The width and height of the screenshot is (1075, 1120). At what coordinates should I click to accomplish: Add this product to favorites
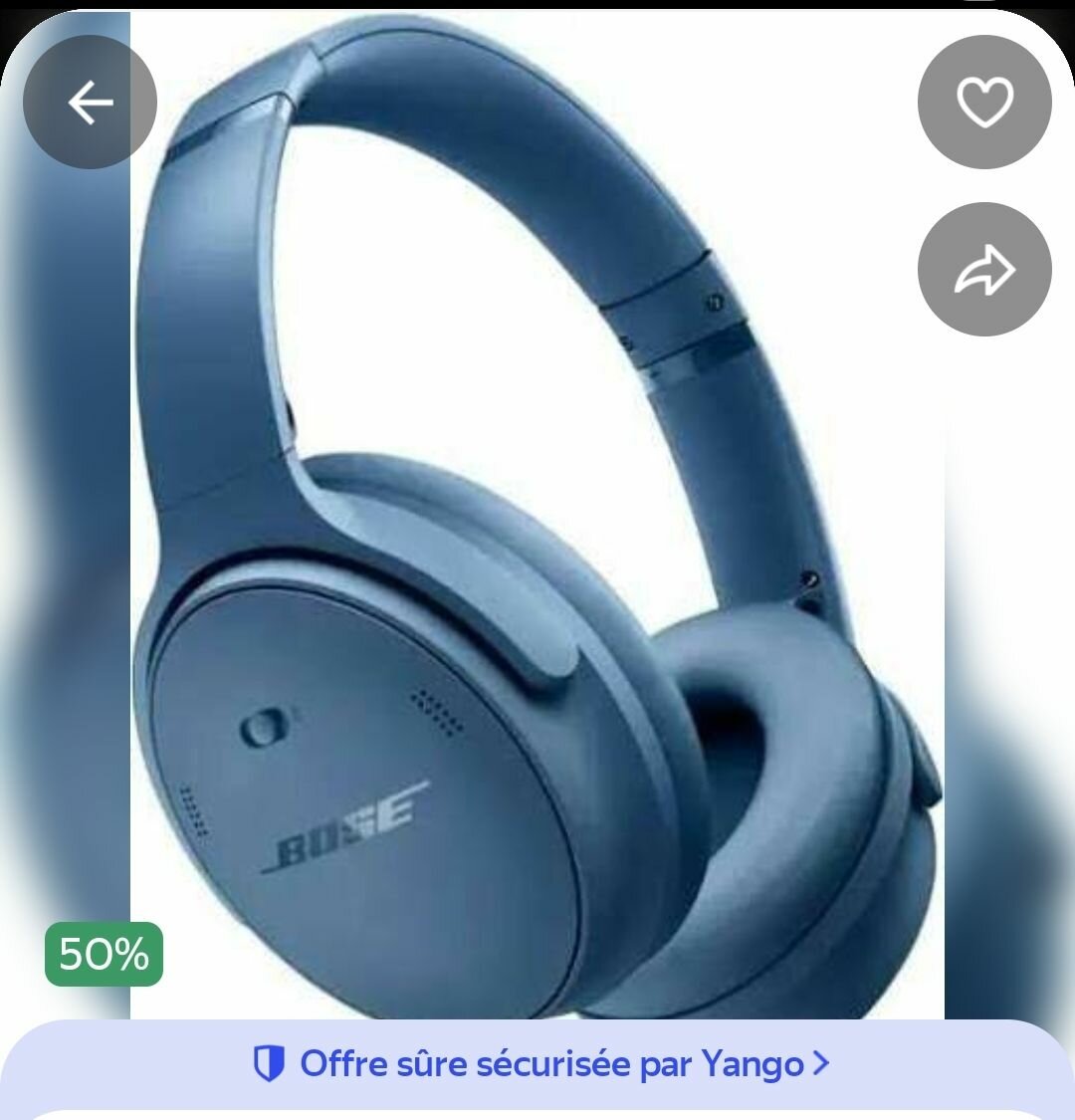pos(983,103)
